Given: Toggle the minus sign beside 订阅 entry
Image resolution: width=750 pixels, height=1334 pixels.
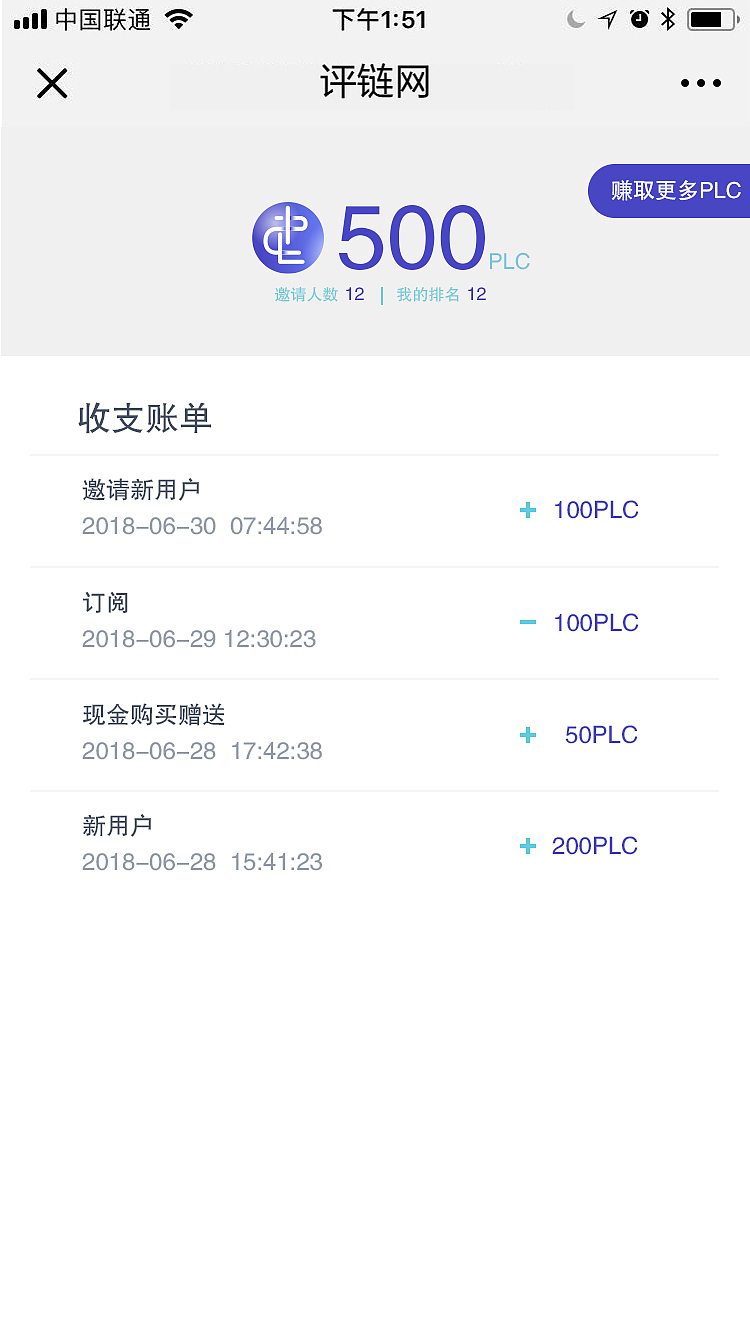Looking at the screenshot, I should point(527,622).
